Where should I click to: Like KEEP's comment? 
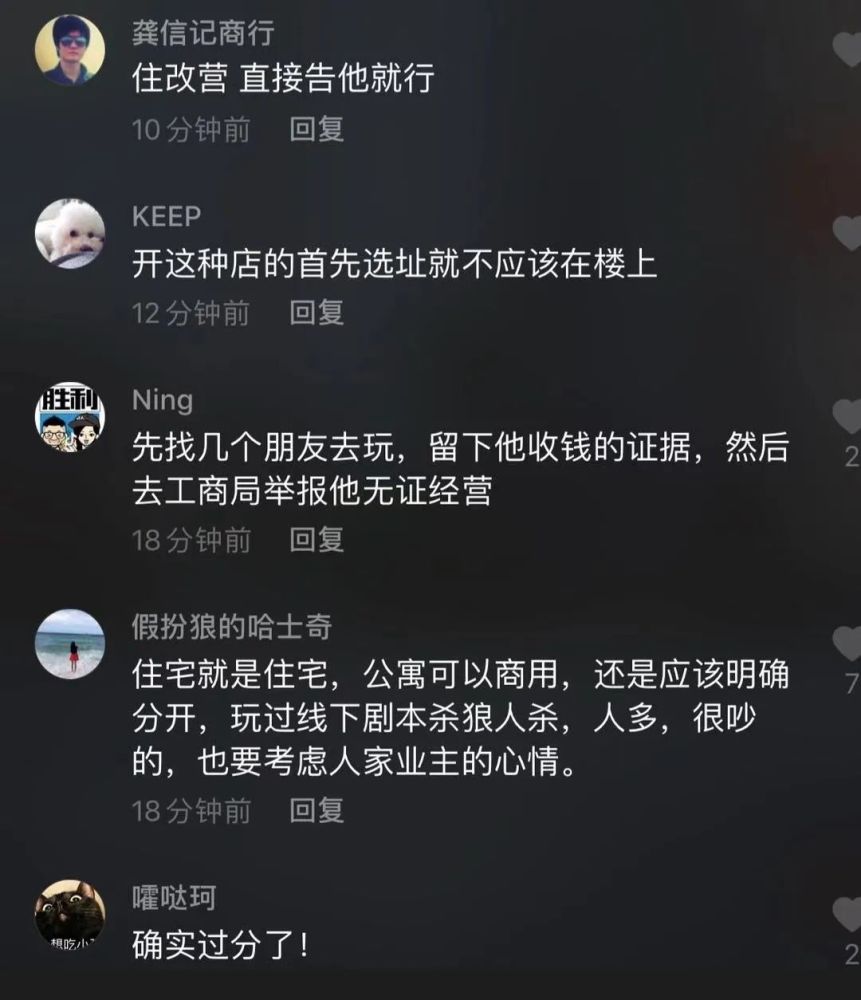pyautogui.click(x=849, y=231)
